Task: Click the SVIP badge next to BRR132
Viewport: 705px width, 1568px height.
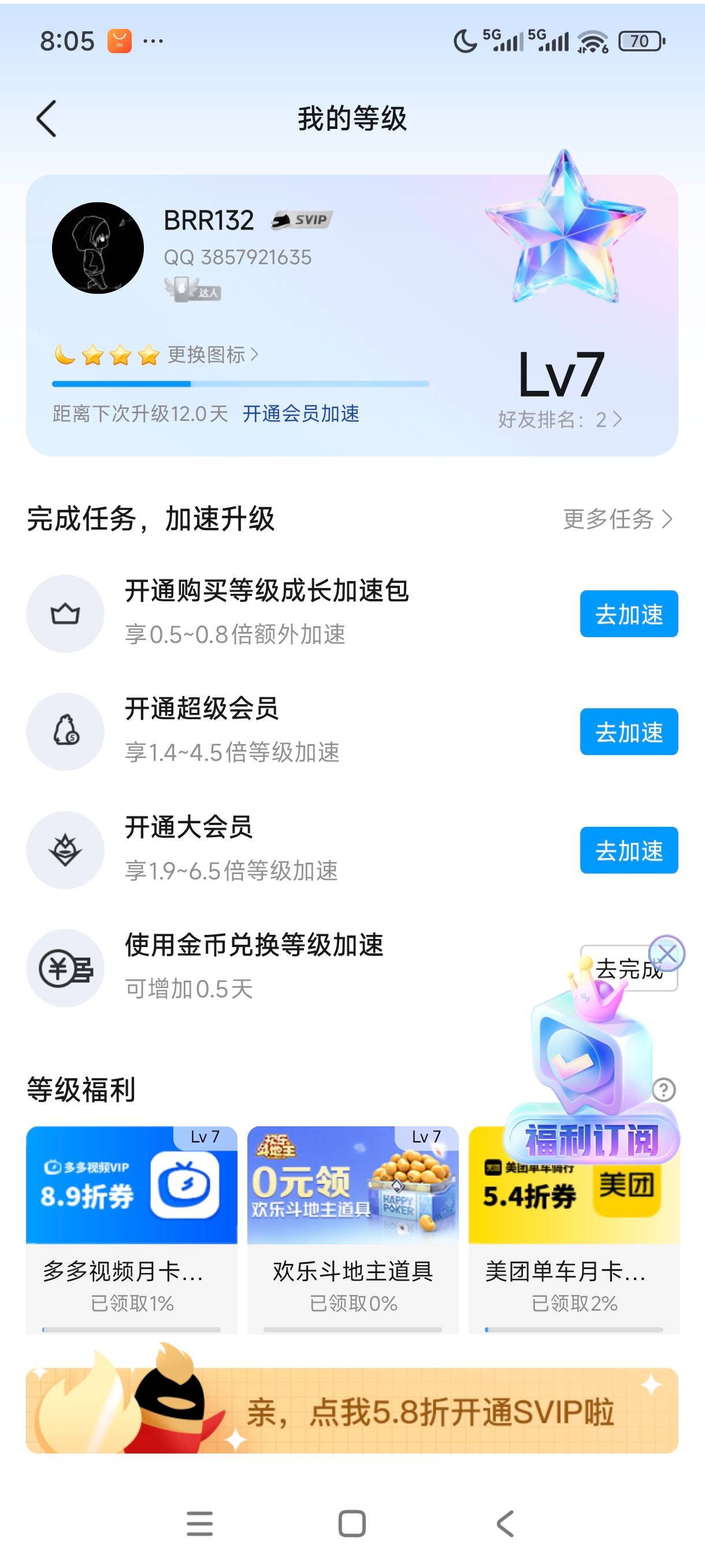Action: coord(302,220)
